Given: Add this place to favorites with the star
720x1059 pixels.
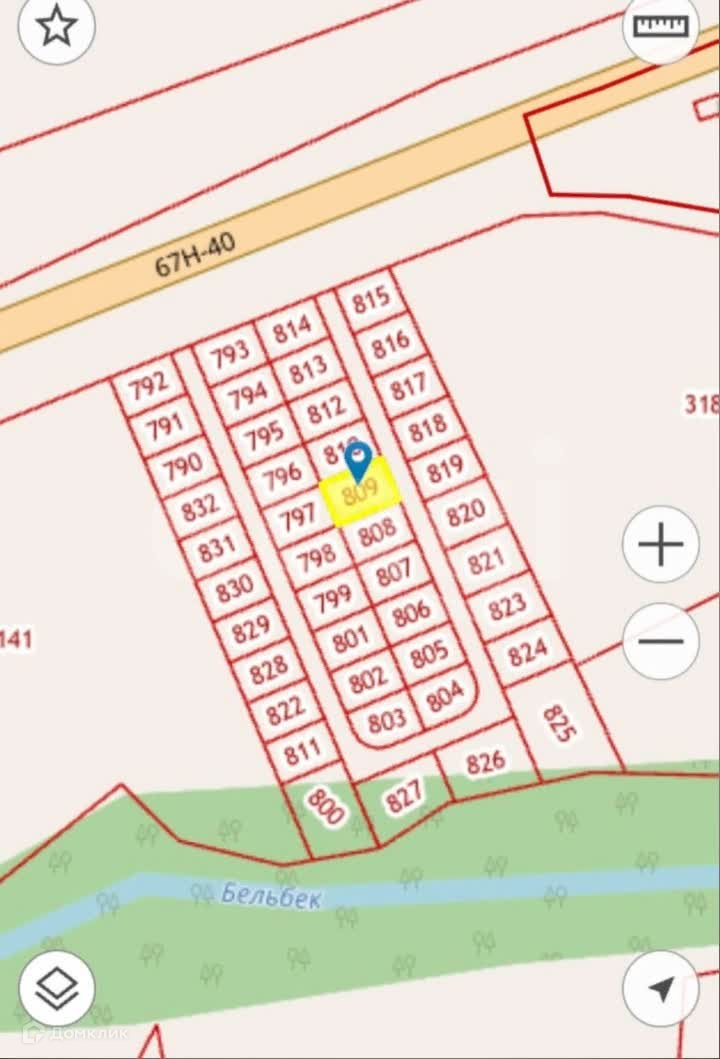Looking at the screenshot, I should (57, 27).
